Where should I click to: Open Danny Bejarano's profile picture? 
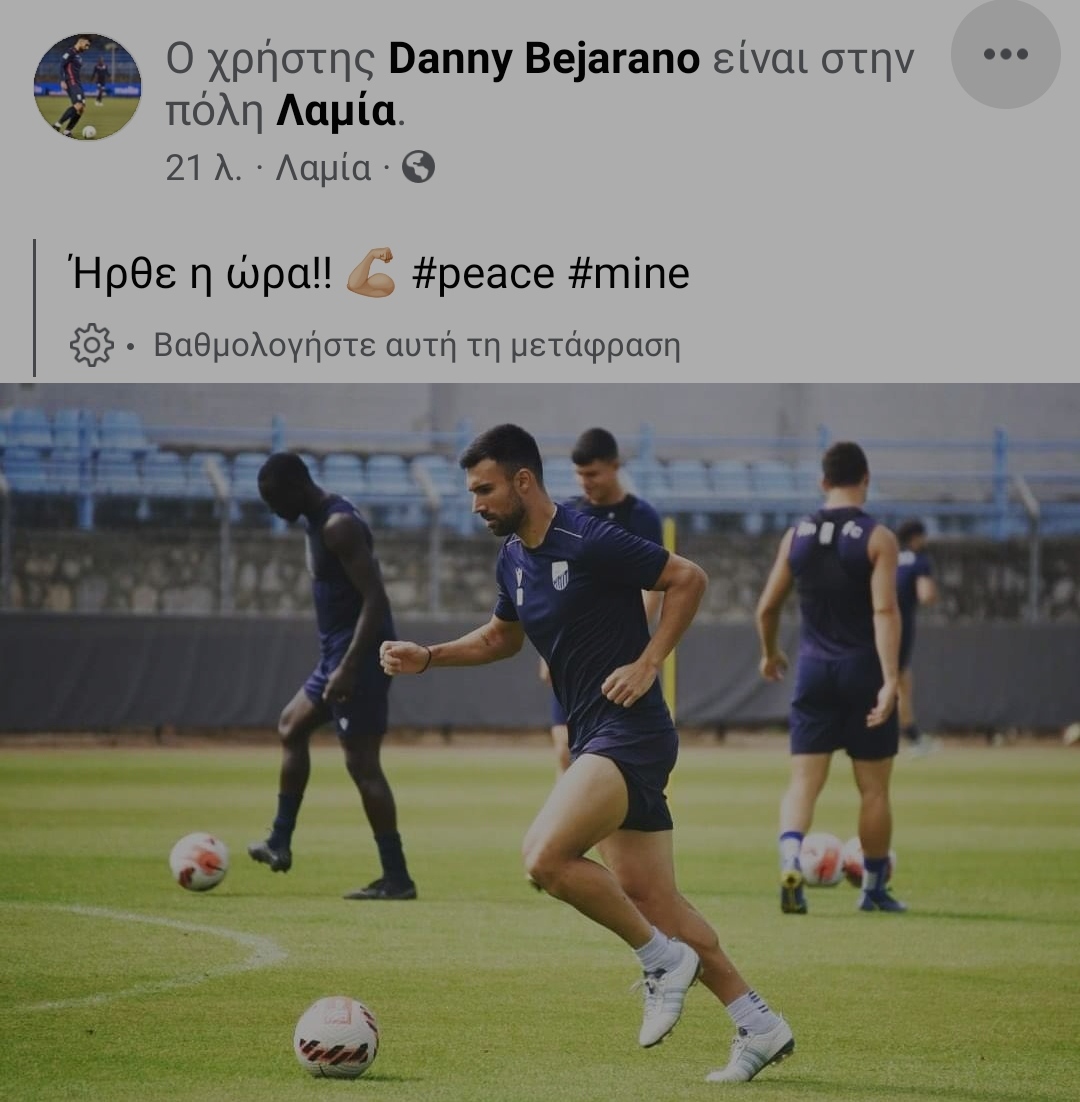[x=87, y=87]
